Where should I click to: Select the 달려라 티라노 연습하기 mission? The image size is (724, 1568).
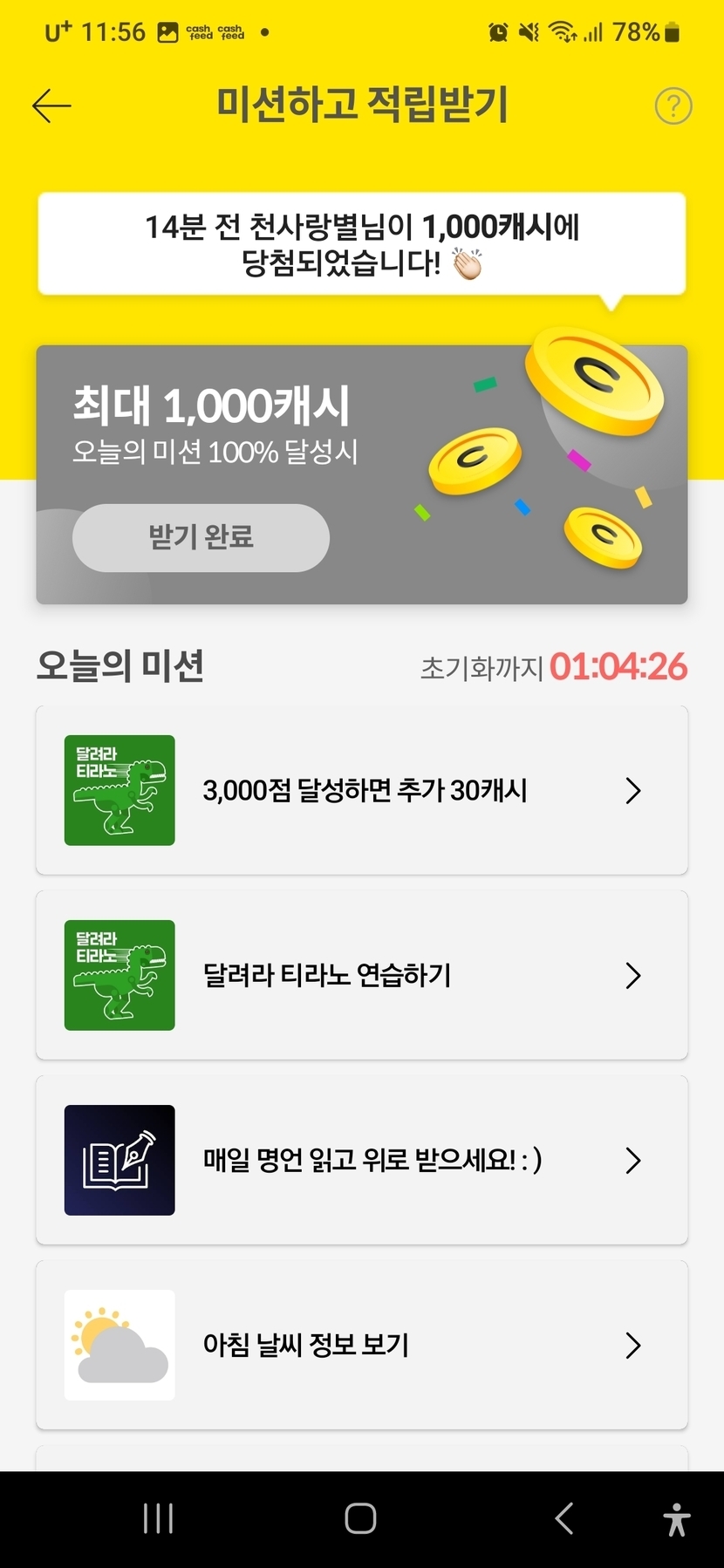(361, 975)
